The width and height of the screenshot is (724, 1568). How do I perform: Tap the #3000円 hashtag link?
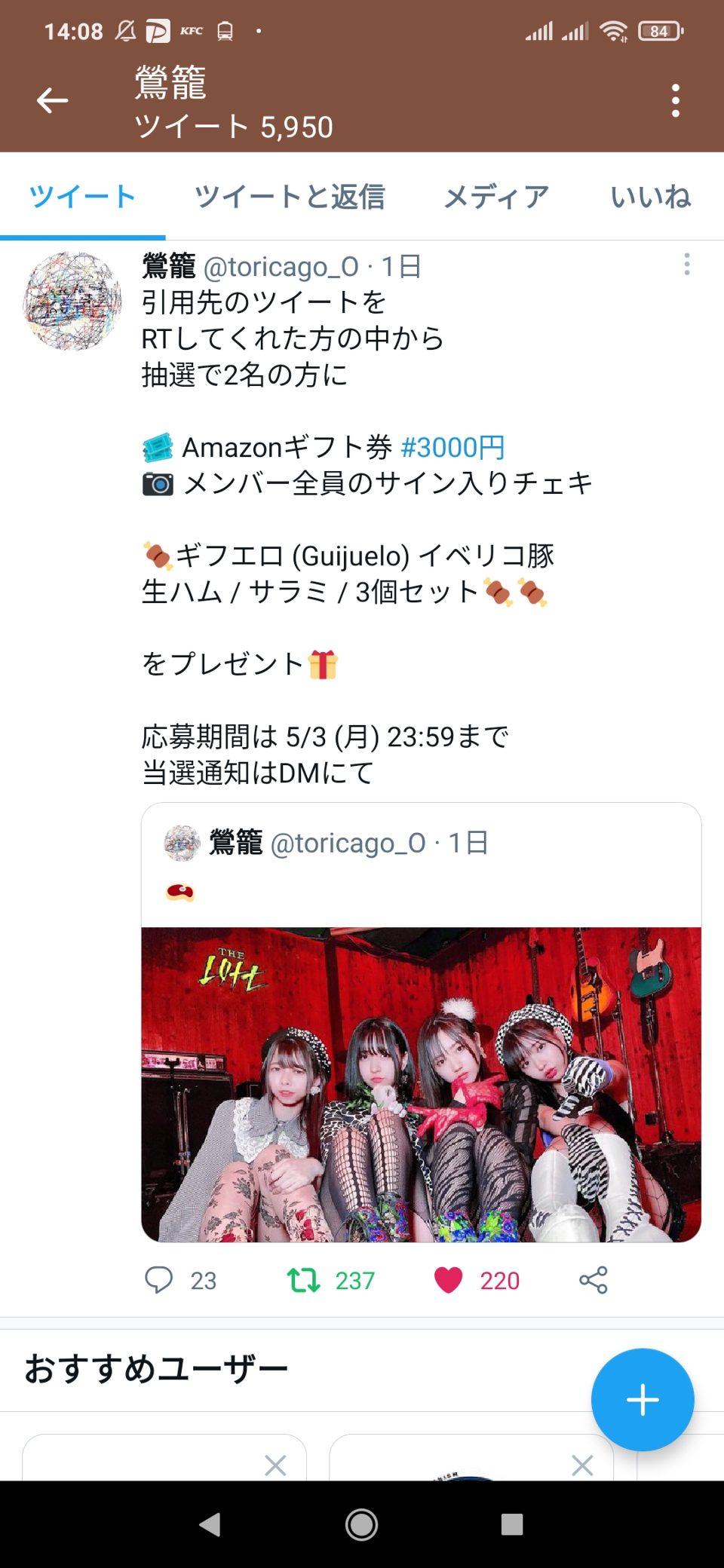point(452,448)
